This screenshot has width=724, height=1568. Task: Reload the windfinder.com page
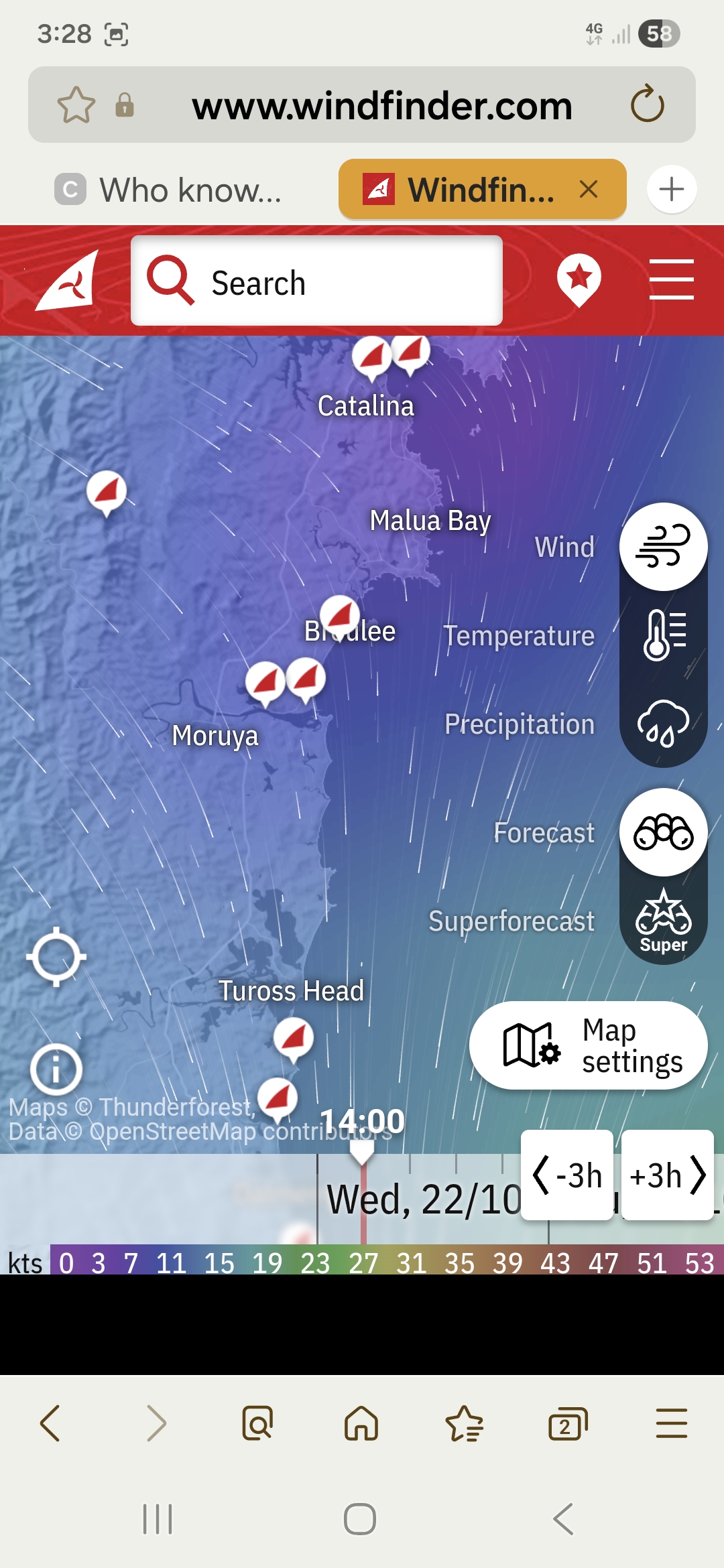pos(647,105)
